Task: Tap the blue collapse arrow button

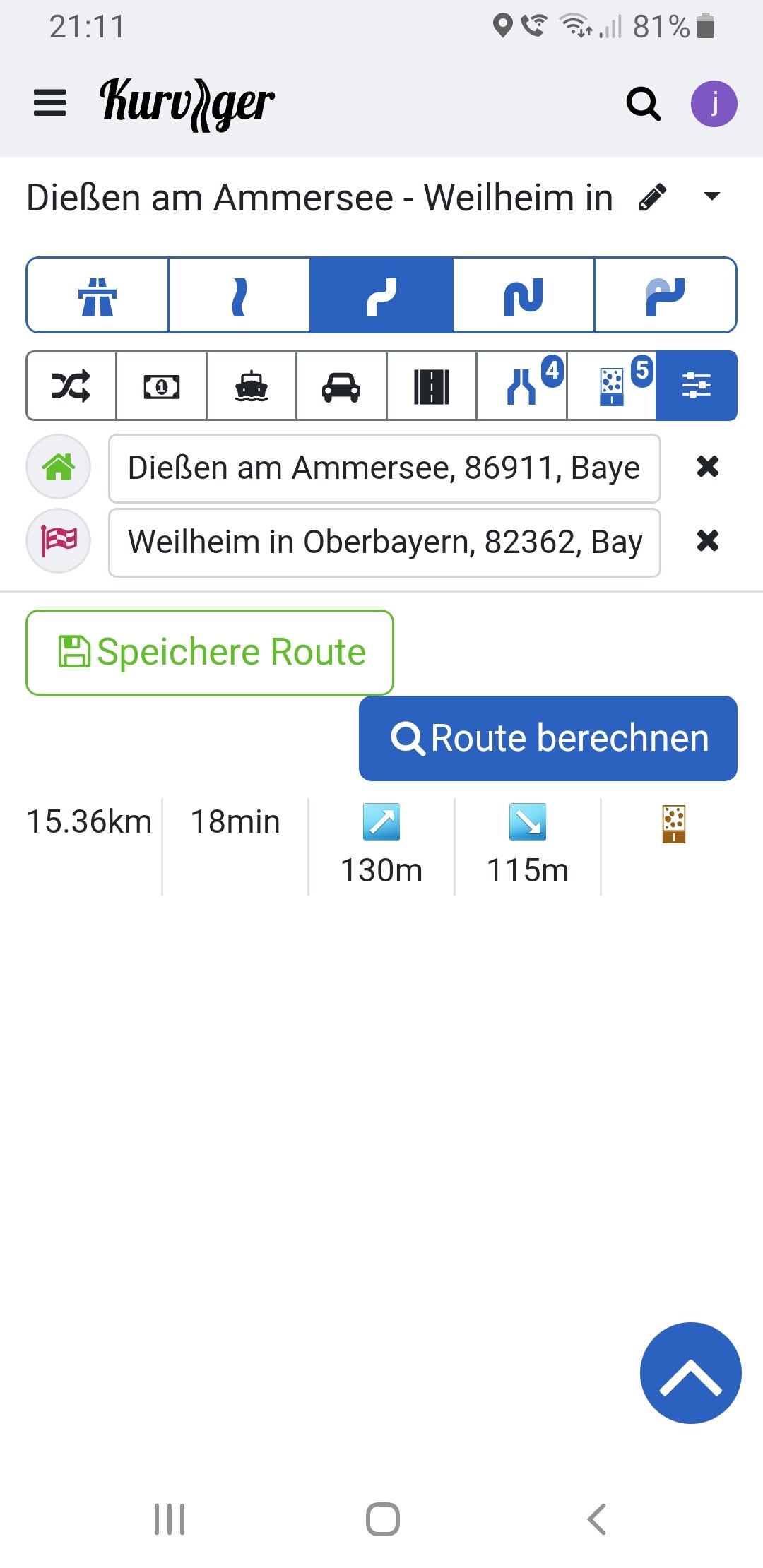Action: (x=690, y=1372)
